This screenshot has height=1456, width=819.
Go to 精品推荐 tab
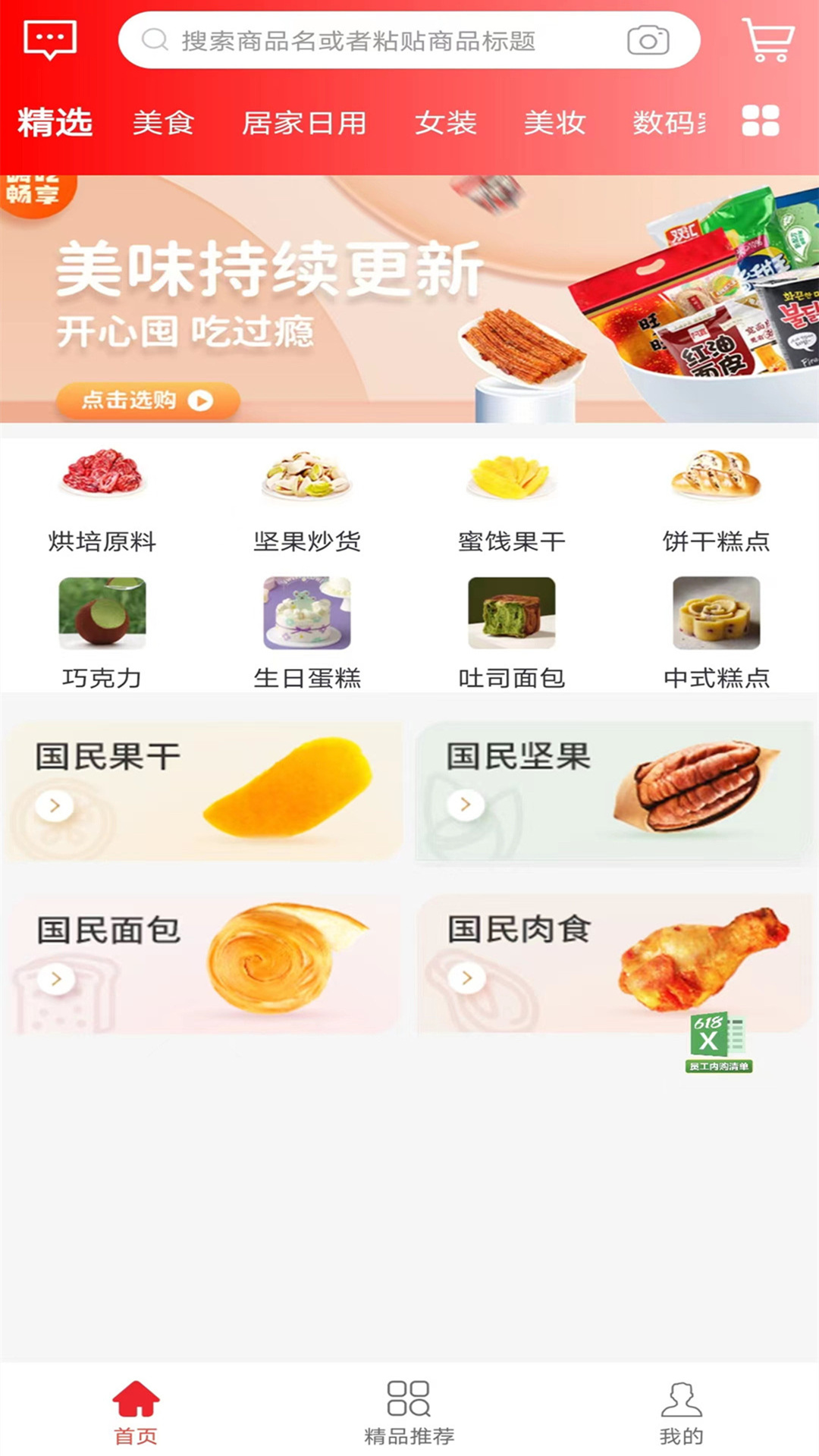409,1414
